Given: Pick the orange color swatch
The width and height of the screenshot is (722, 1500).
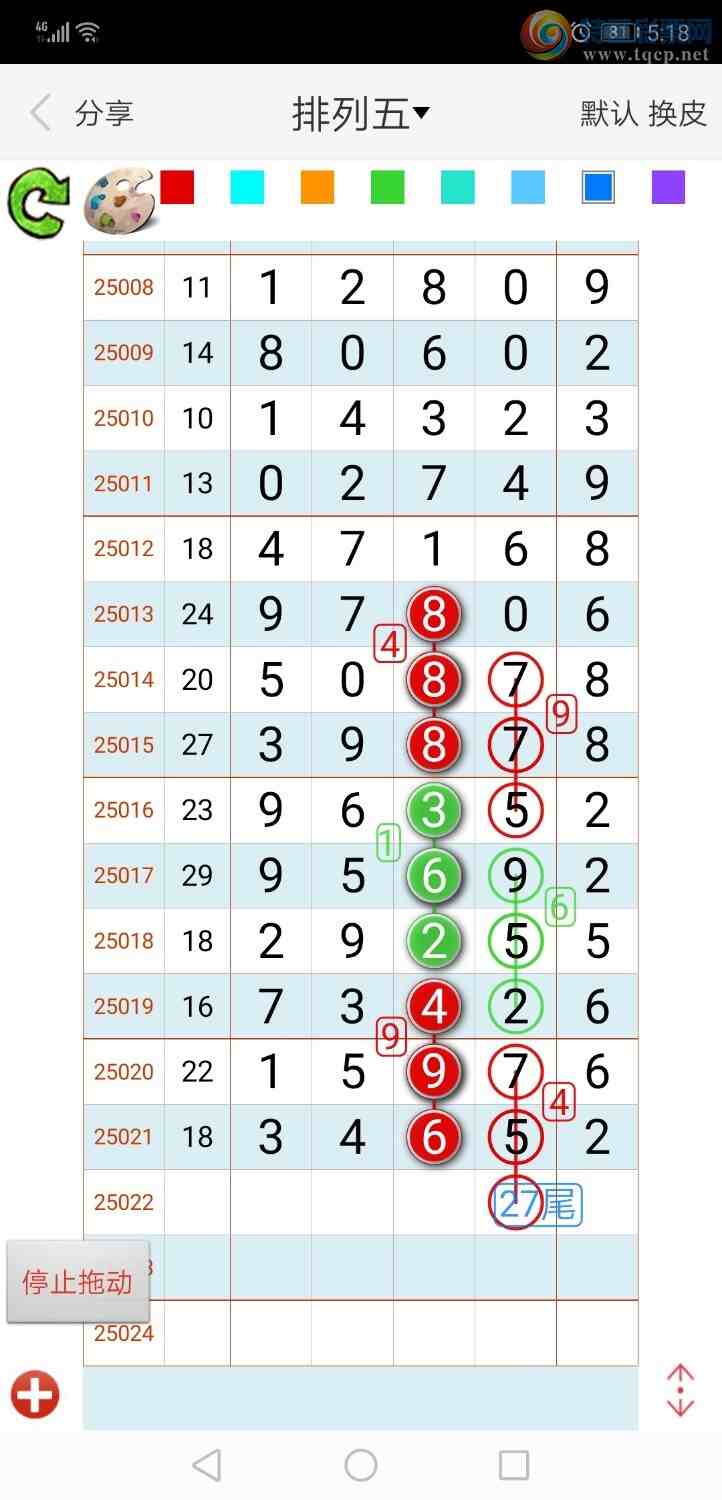Looking at the screenshot, I should pyautogui.click(x=317, y=187).
